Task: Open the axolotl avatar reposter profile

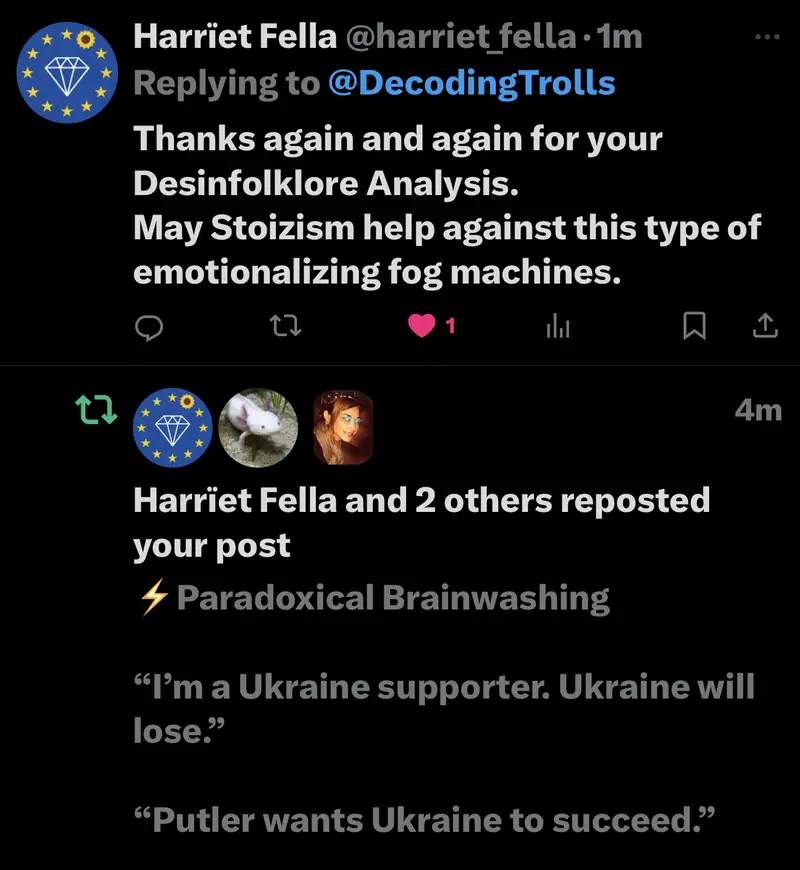Action: tap(258, 428)
